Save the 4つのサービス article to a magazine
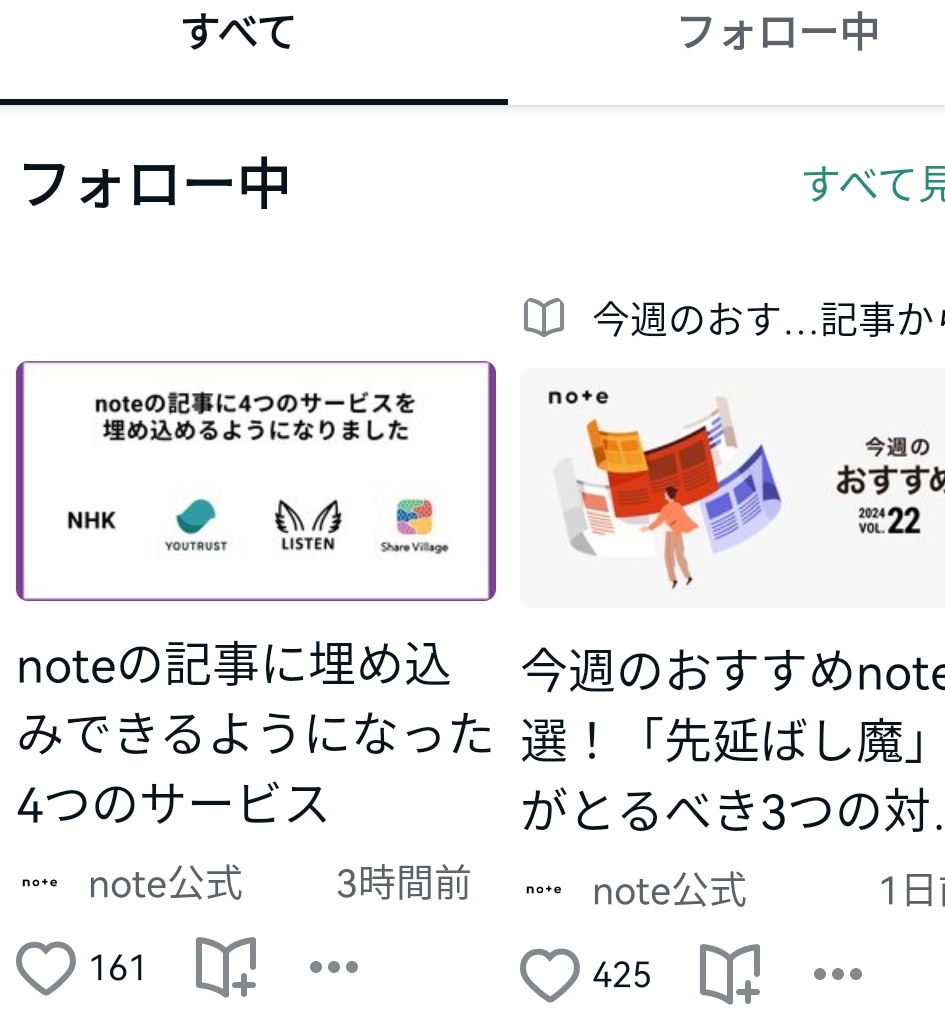Viewport: 945px width, 1012px height. point(227,968)
